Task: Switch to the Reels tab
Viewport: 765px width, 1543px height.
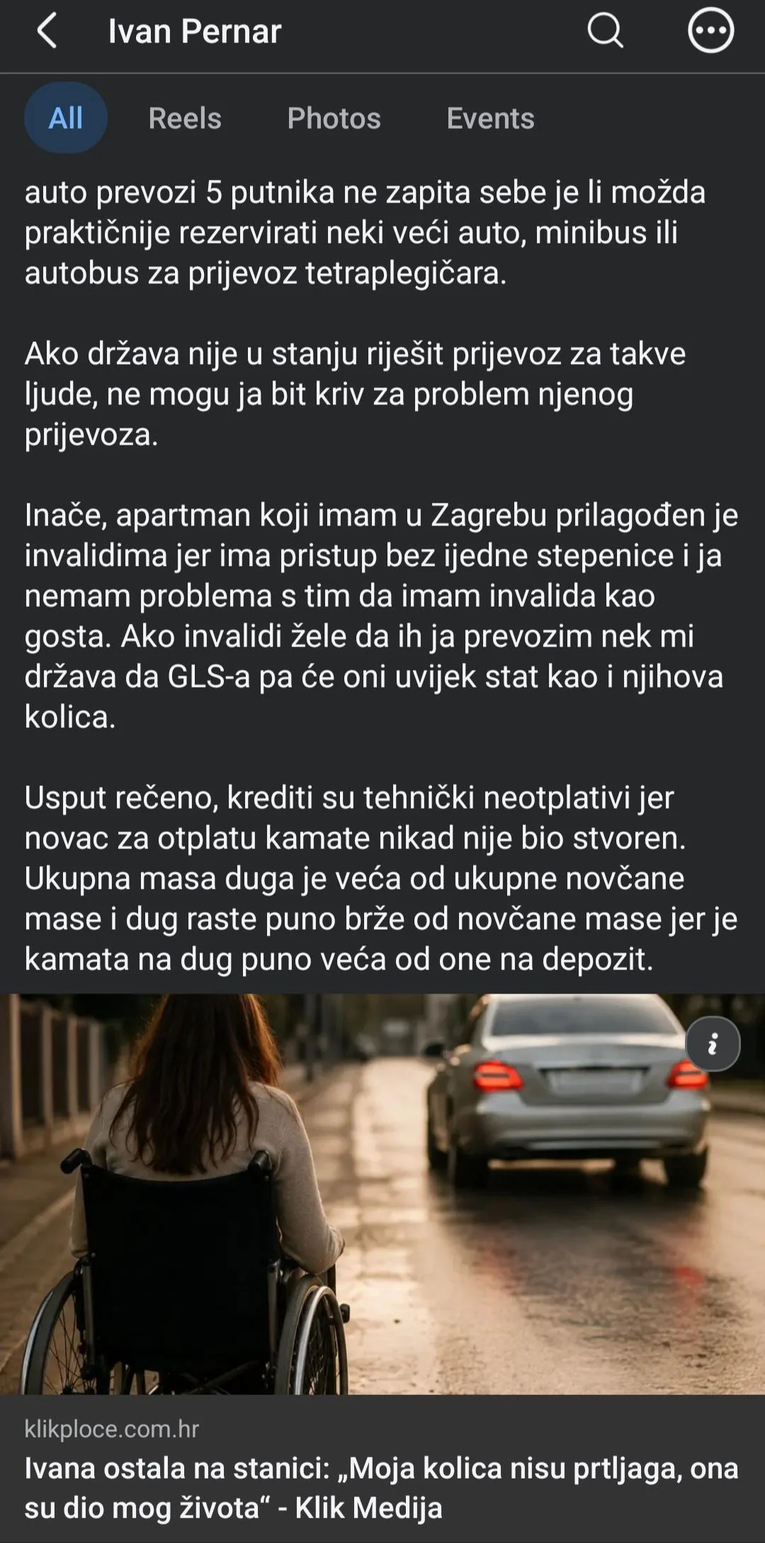Action: click(x=185, y=118)
